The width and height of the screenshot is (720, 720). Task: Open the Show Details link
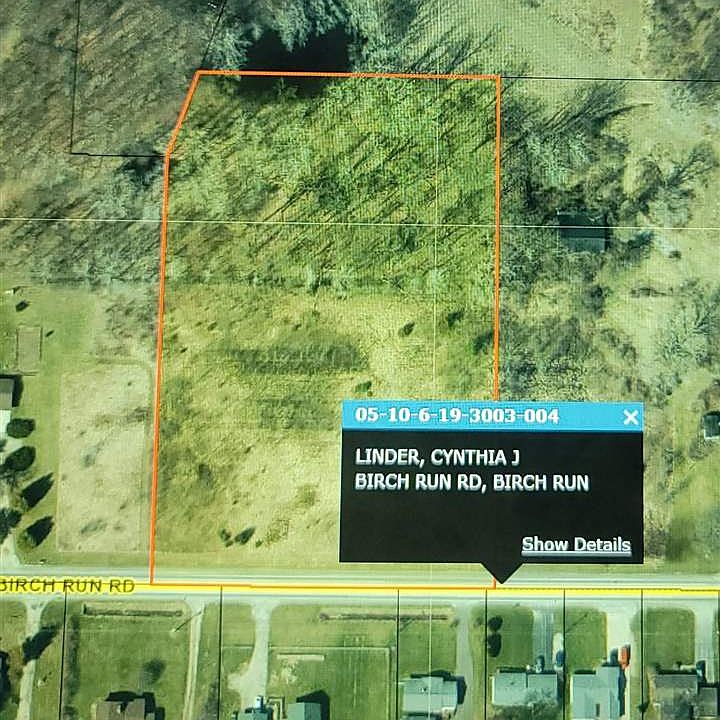coord(576,545)
